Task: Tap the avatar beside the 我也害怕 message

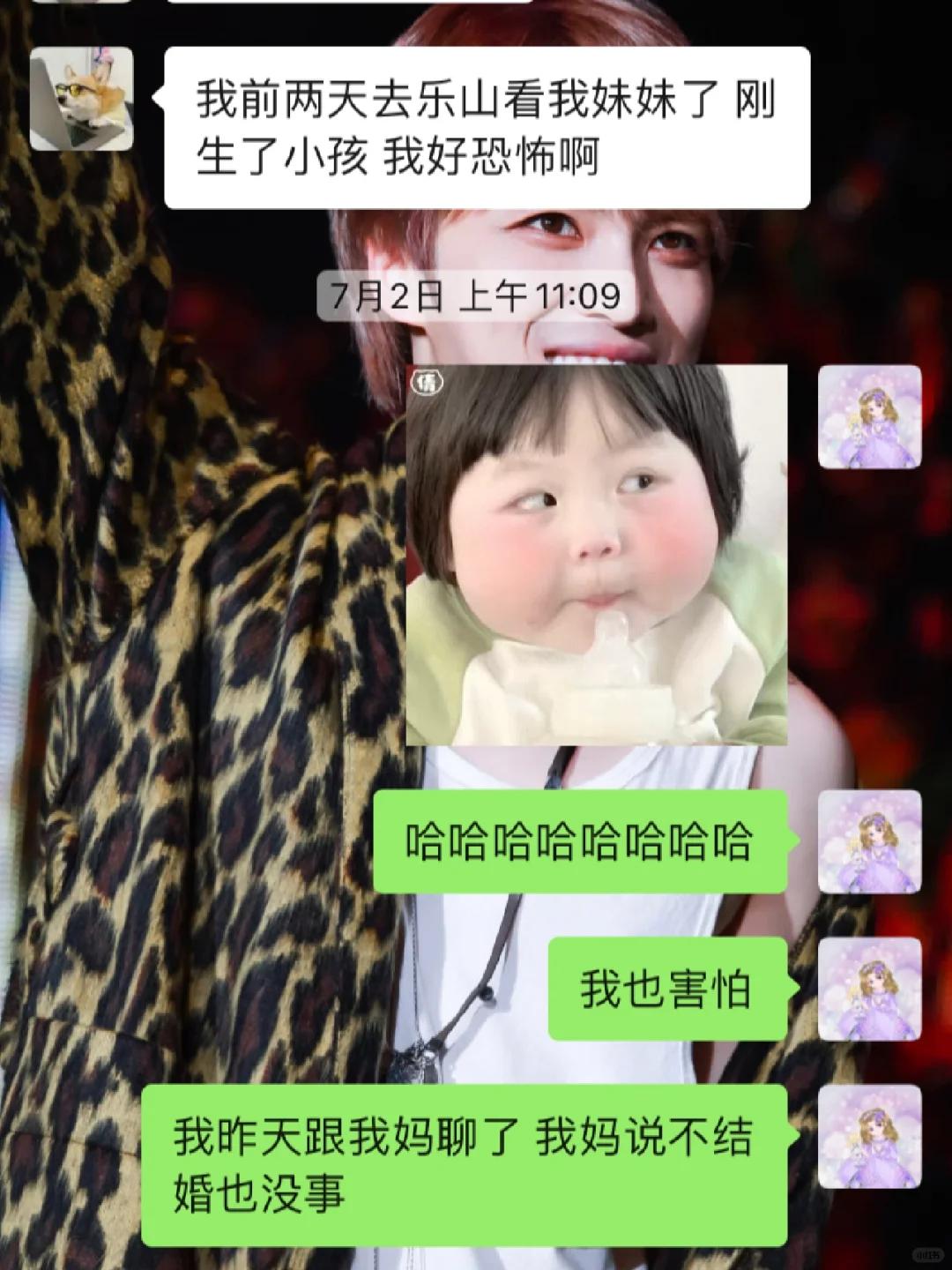Action: pos(869,988)
